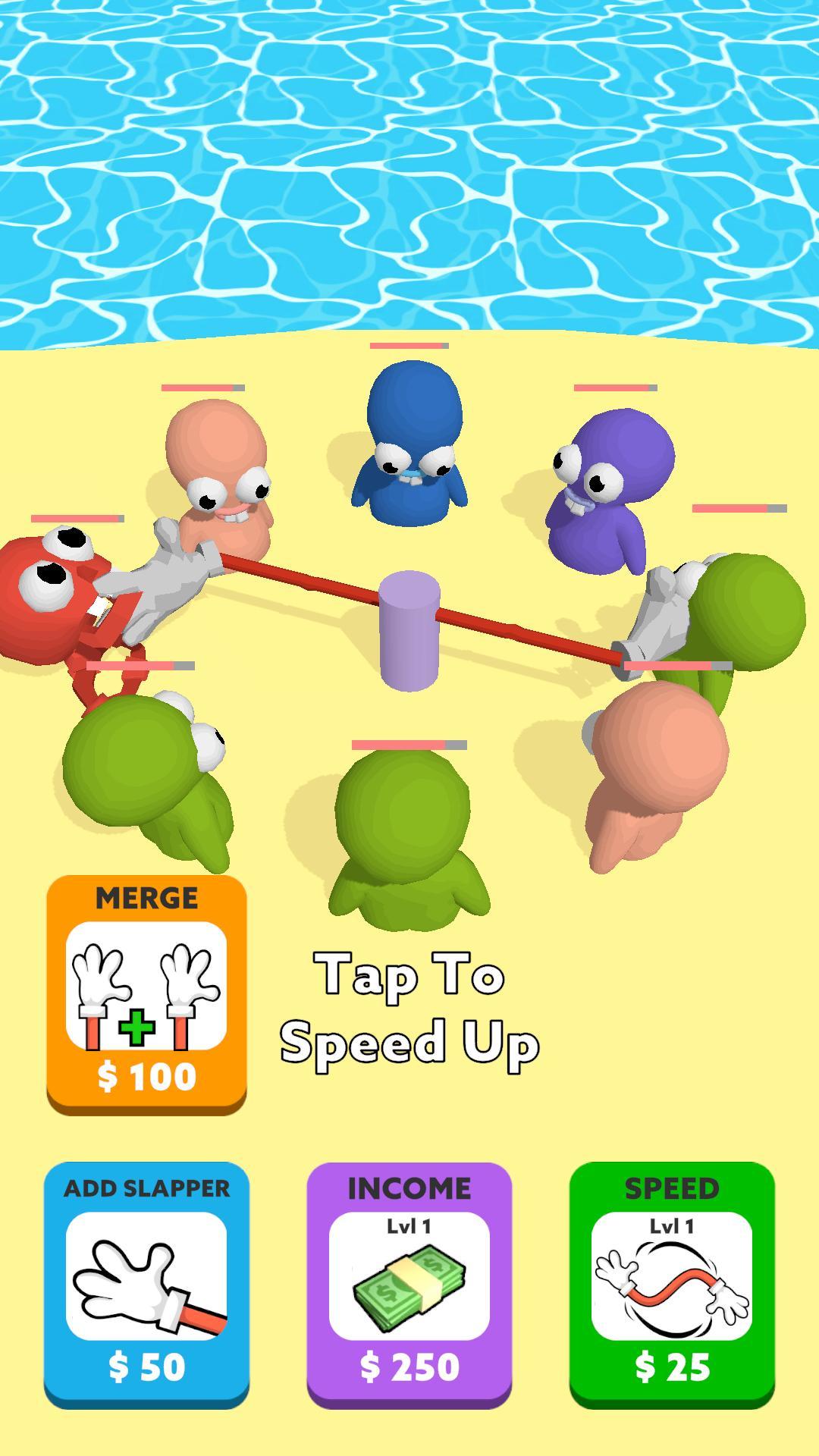Upgrade Income level for $250
The width and height of the screenshot is (819, 1456).
pos(409,1283)
